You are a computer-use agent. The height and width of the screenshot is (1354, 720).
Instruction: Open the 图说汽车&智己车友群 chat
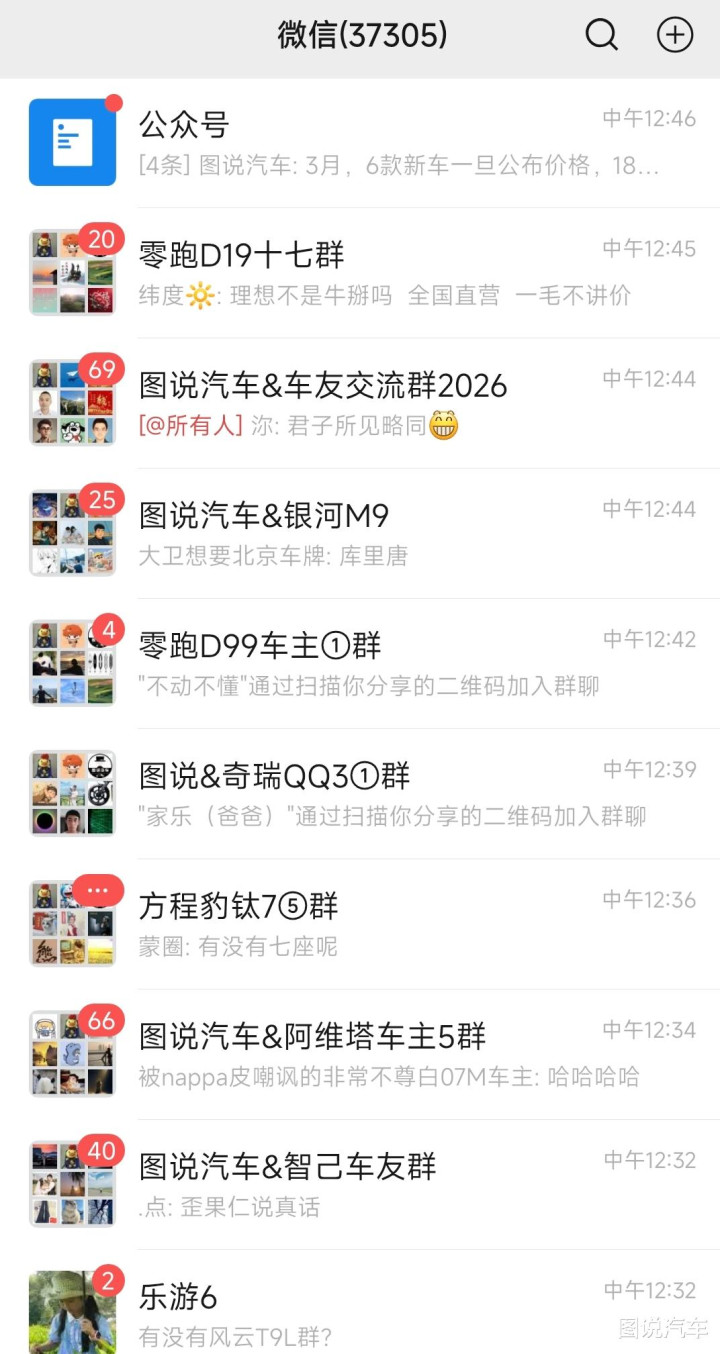[400, 1184]
